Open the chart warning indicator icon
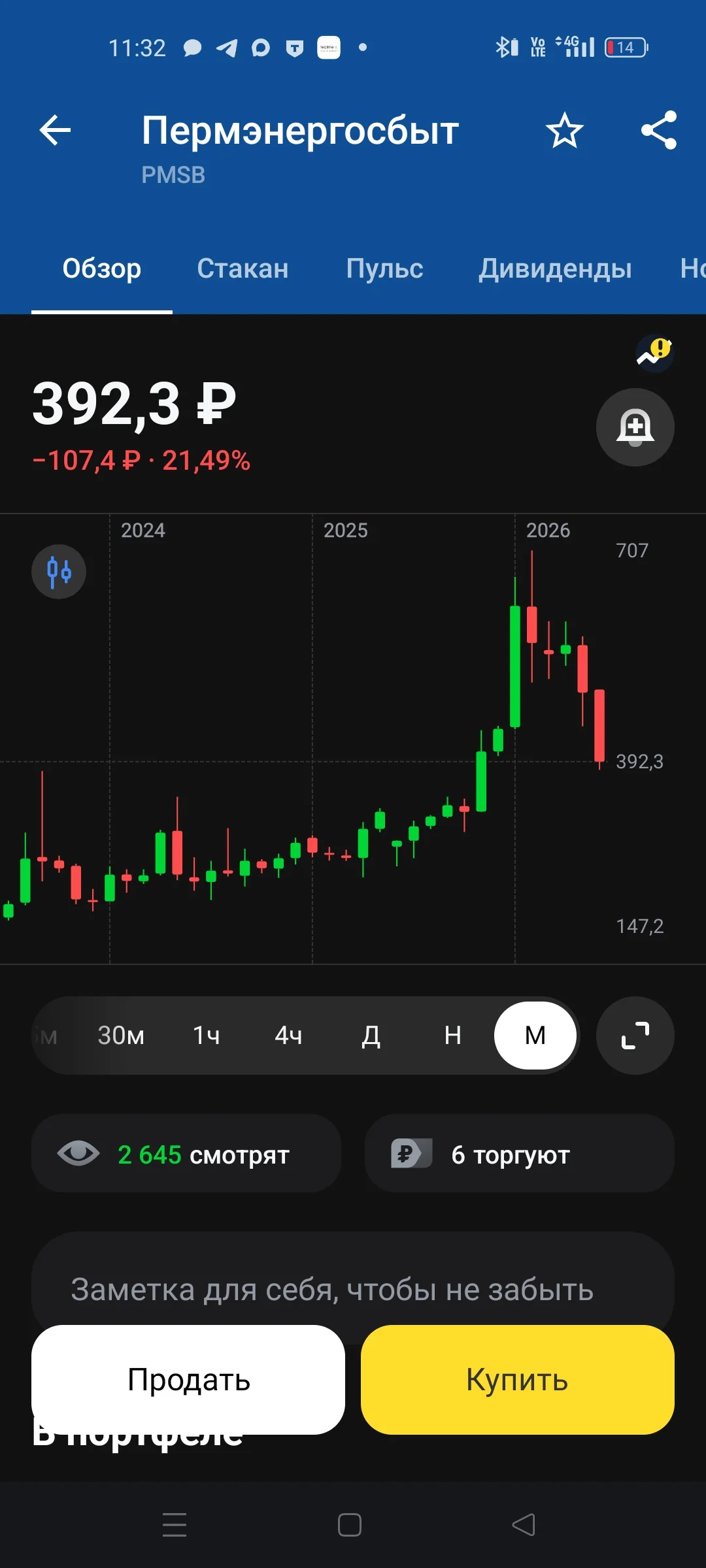 point(655,353)
